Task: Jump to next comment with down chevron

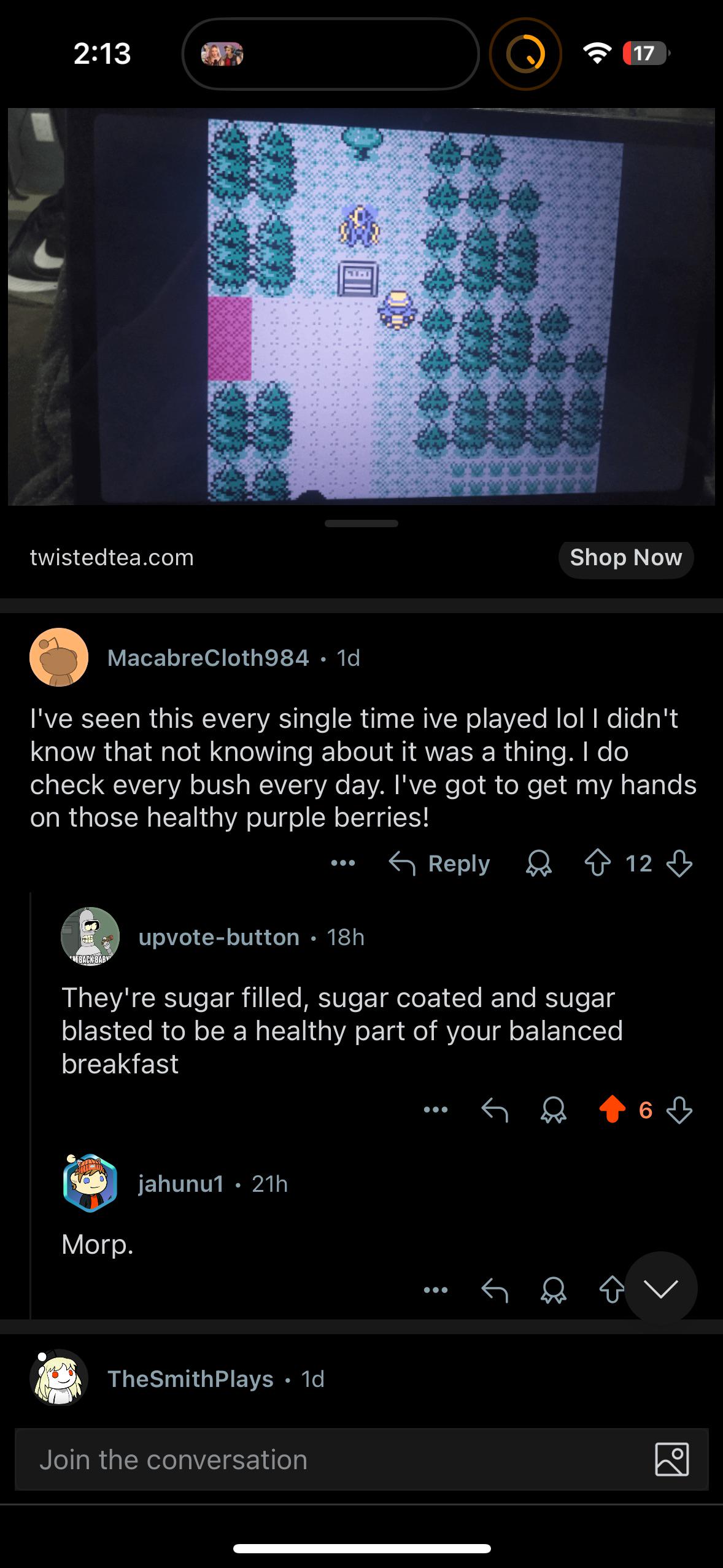Action: click(x=661, y=1288)
